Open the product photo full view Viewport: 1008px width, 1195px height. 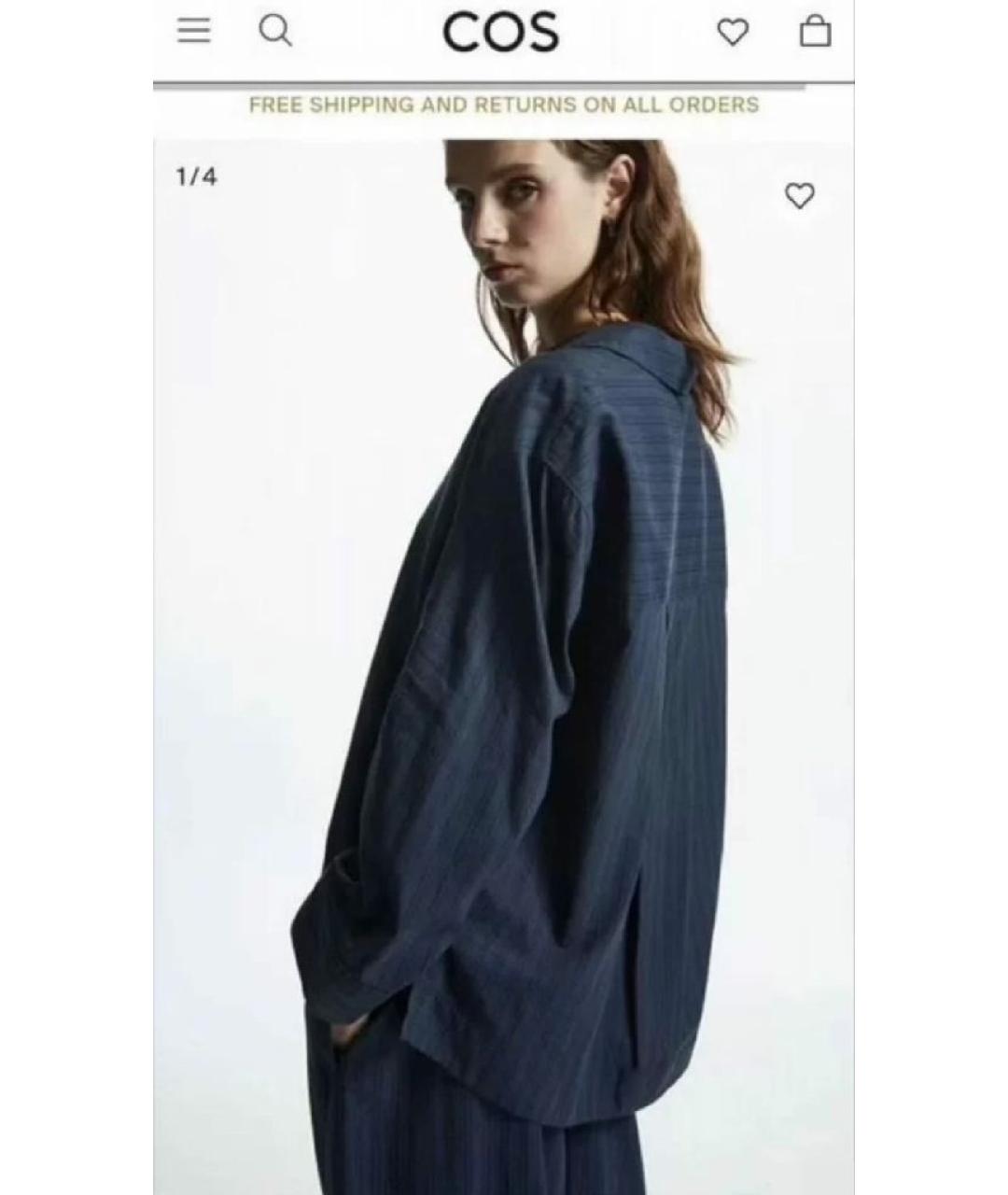504,654
